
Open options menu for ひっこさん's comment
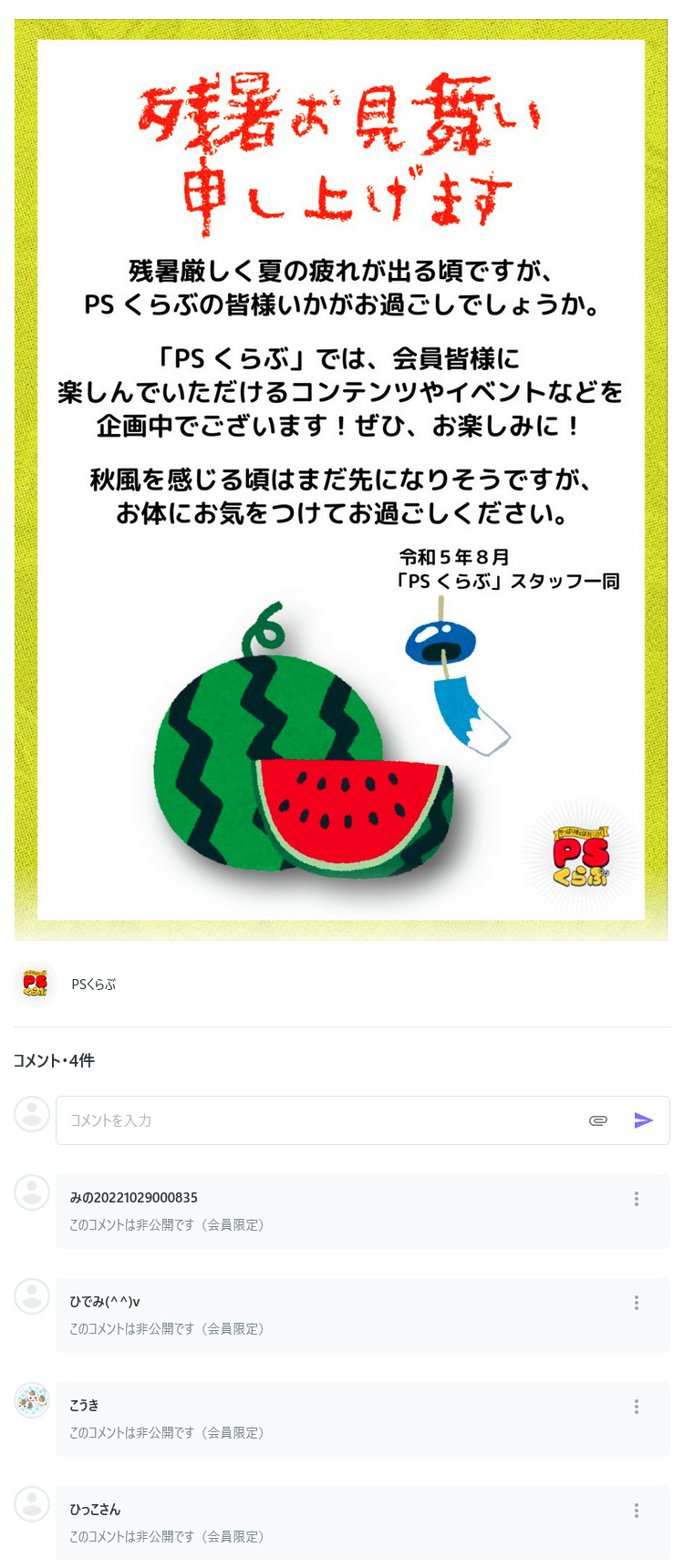tap(637, 1511)
